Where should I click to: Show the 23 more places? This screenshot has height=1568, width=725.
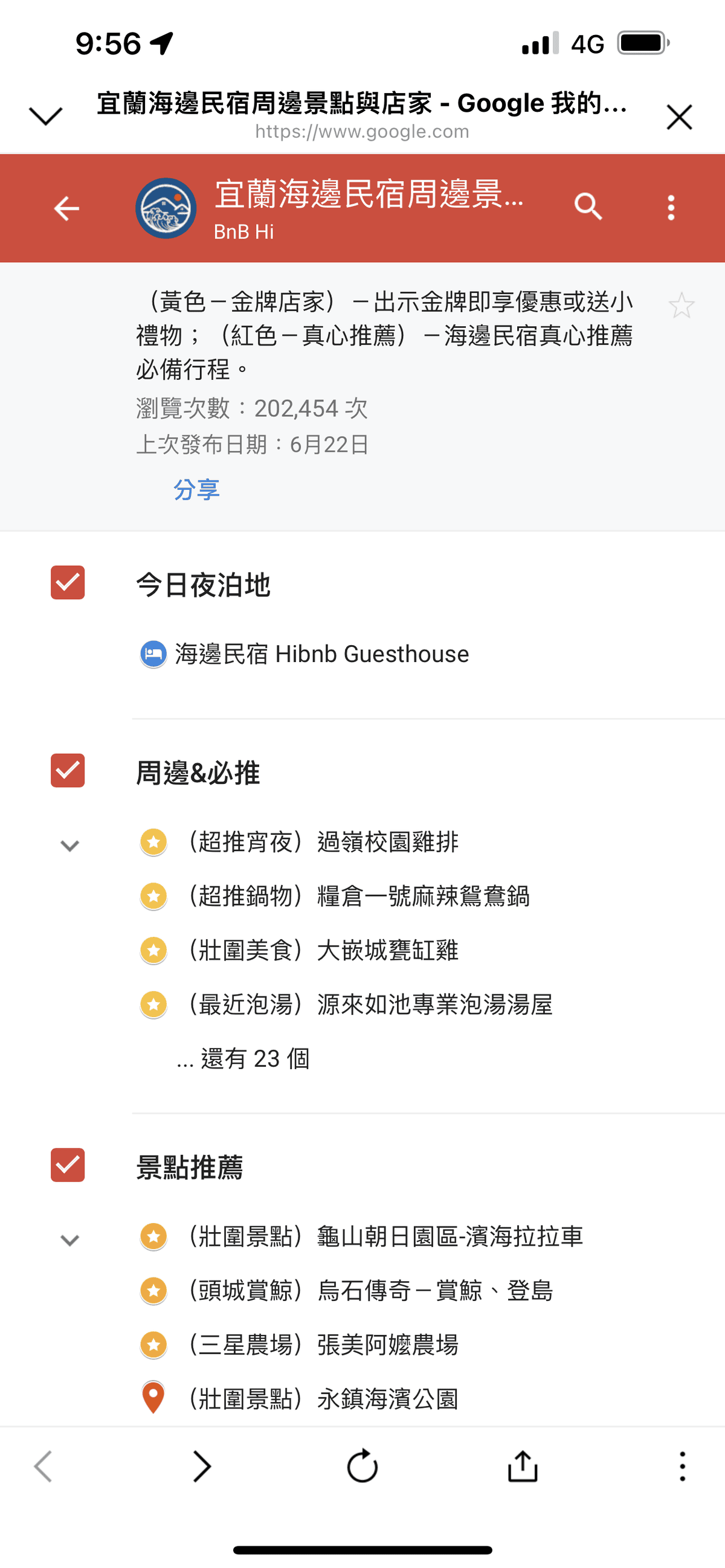coord(243,1059)
